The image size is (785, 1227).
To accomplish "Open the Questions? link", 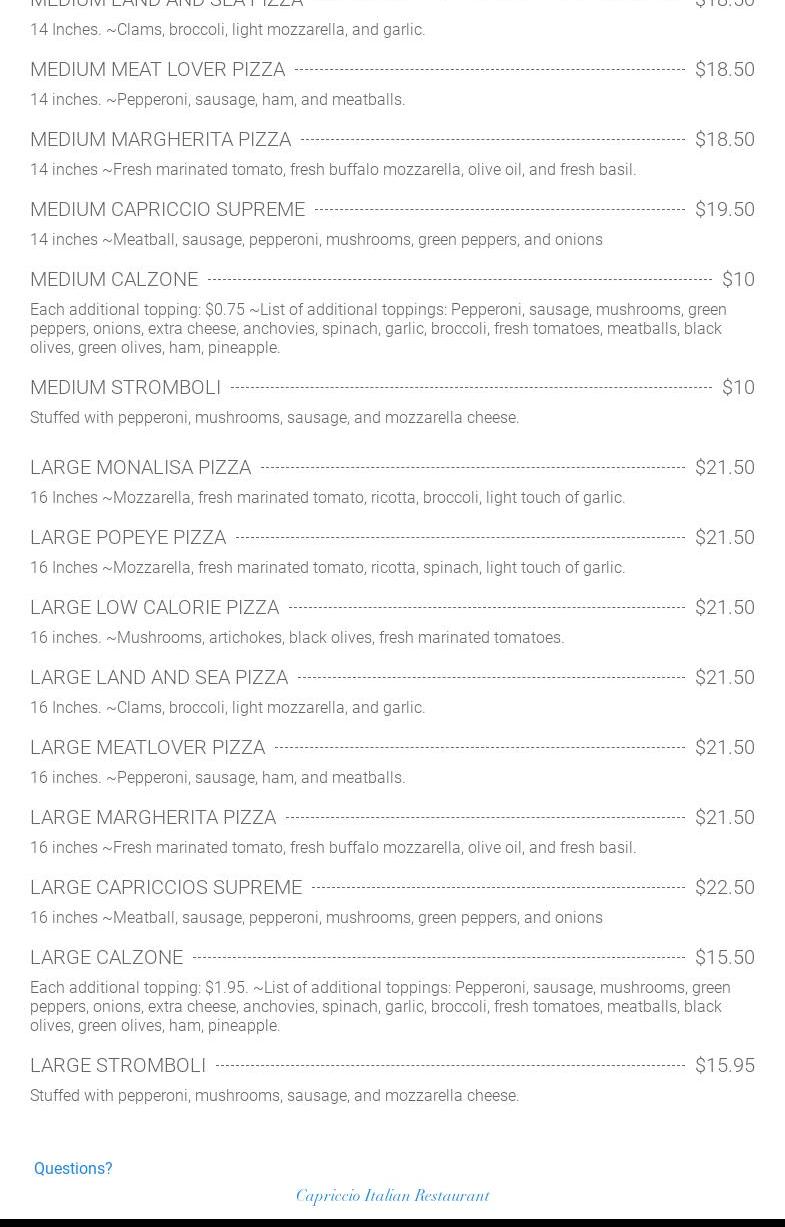I will (x=73, y=1168).
